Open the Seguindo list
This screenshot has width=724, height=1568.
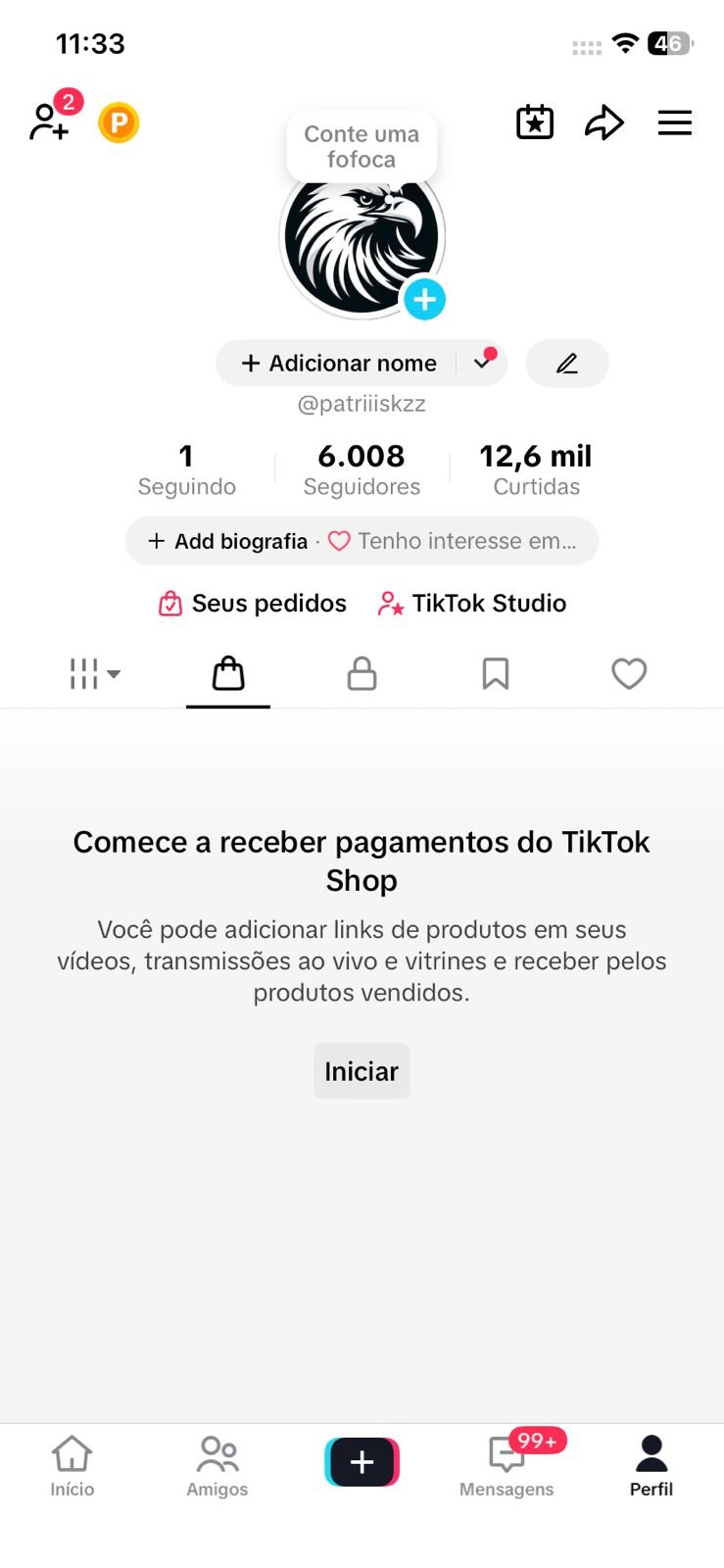pos(186,469)
